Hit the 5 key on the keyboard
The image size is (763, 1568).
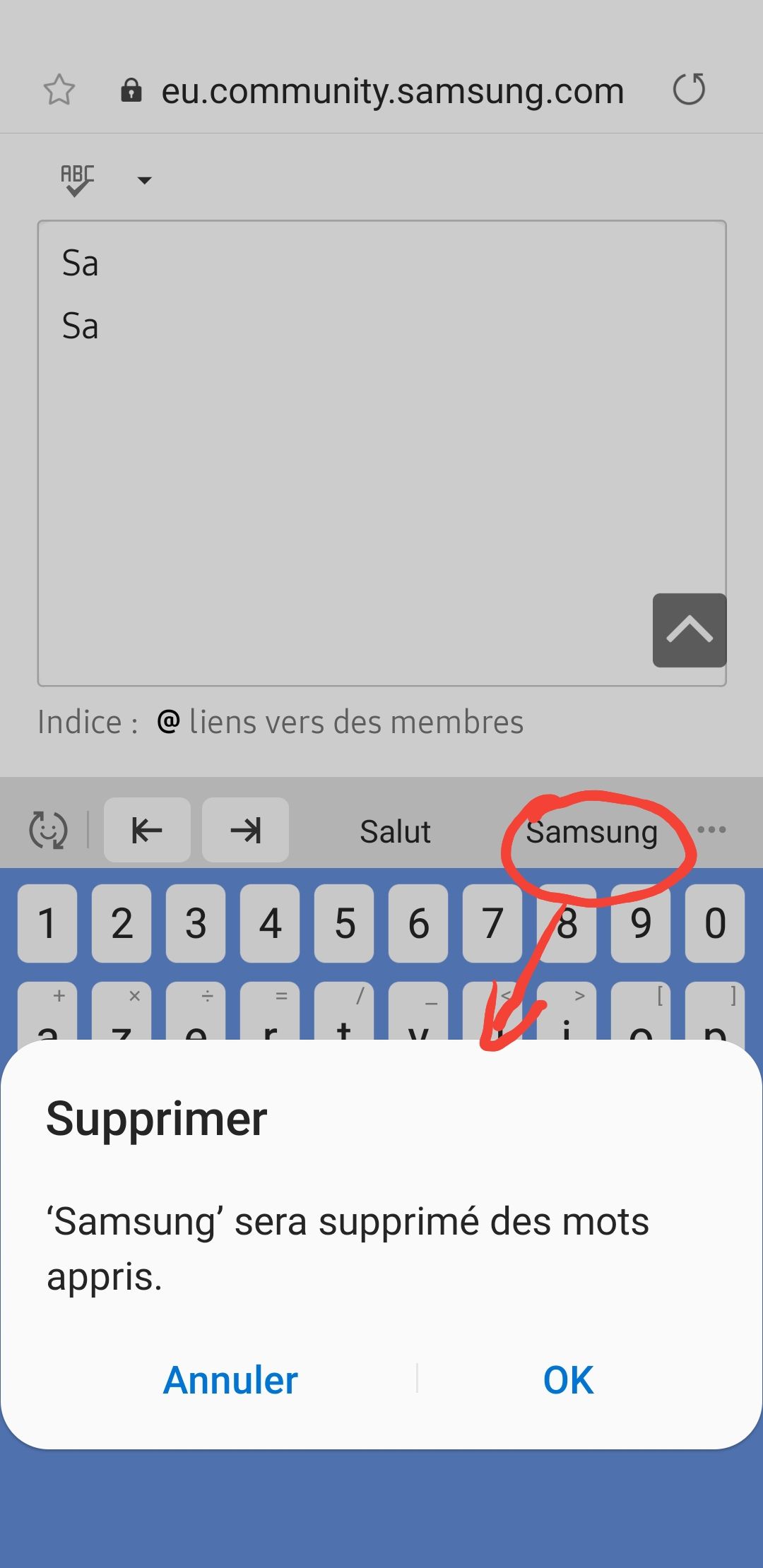click(x=344, y=923)
